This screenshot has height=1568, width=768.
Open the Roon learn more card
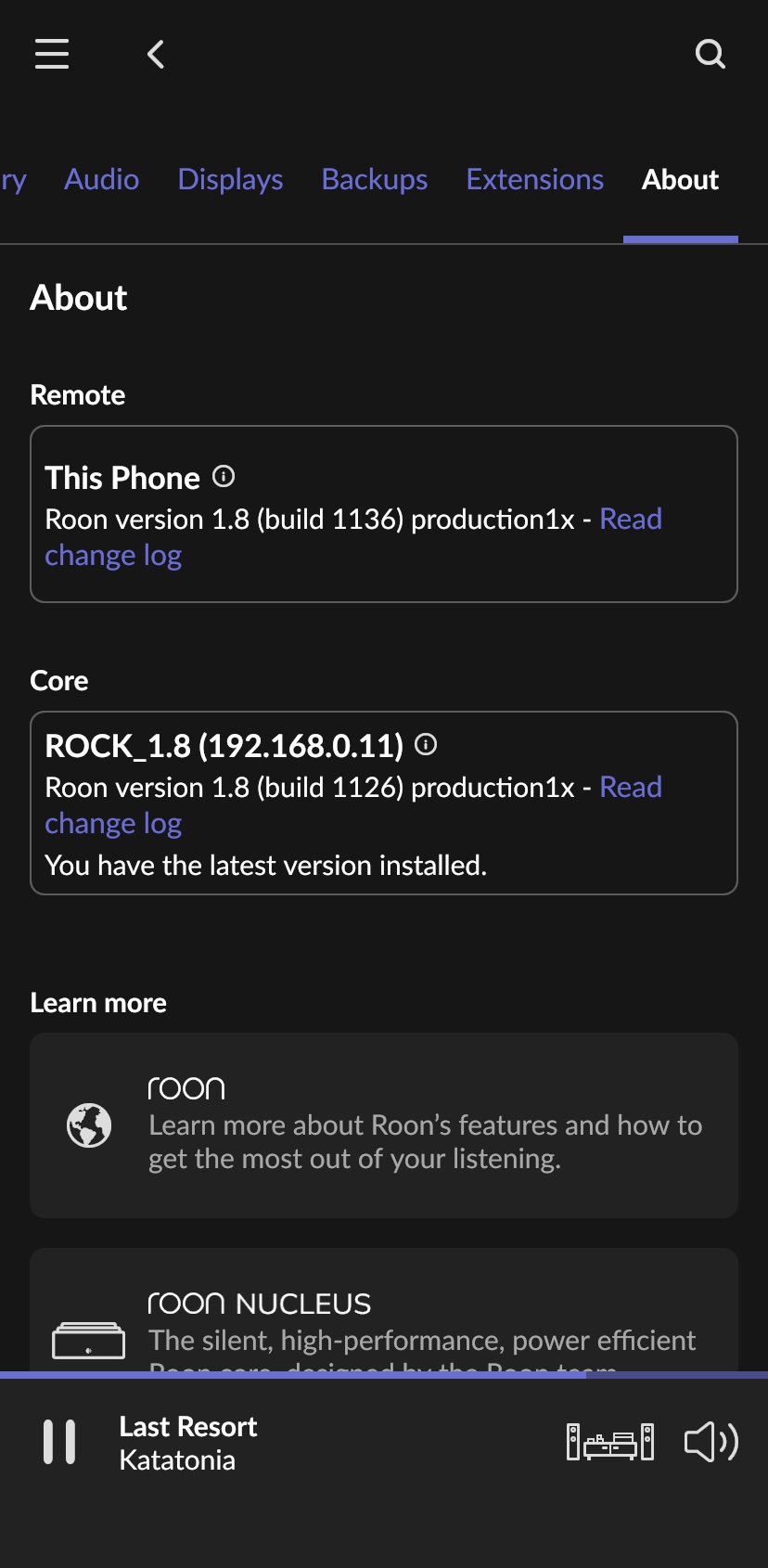click(384, 1125)
